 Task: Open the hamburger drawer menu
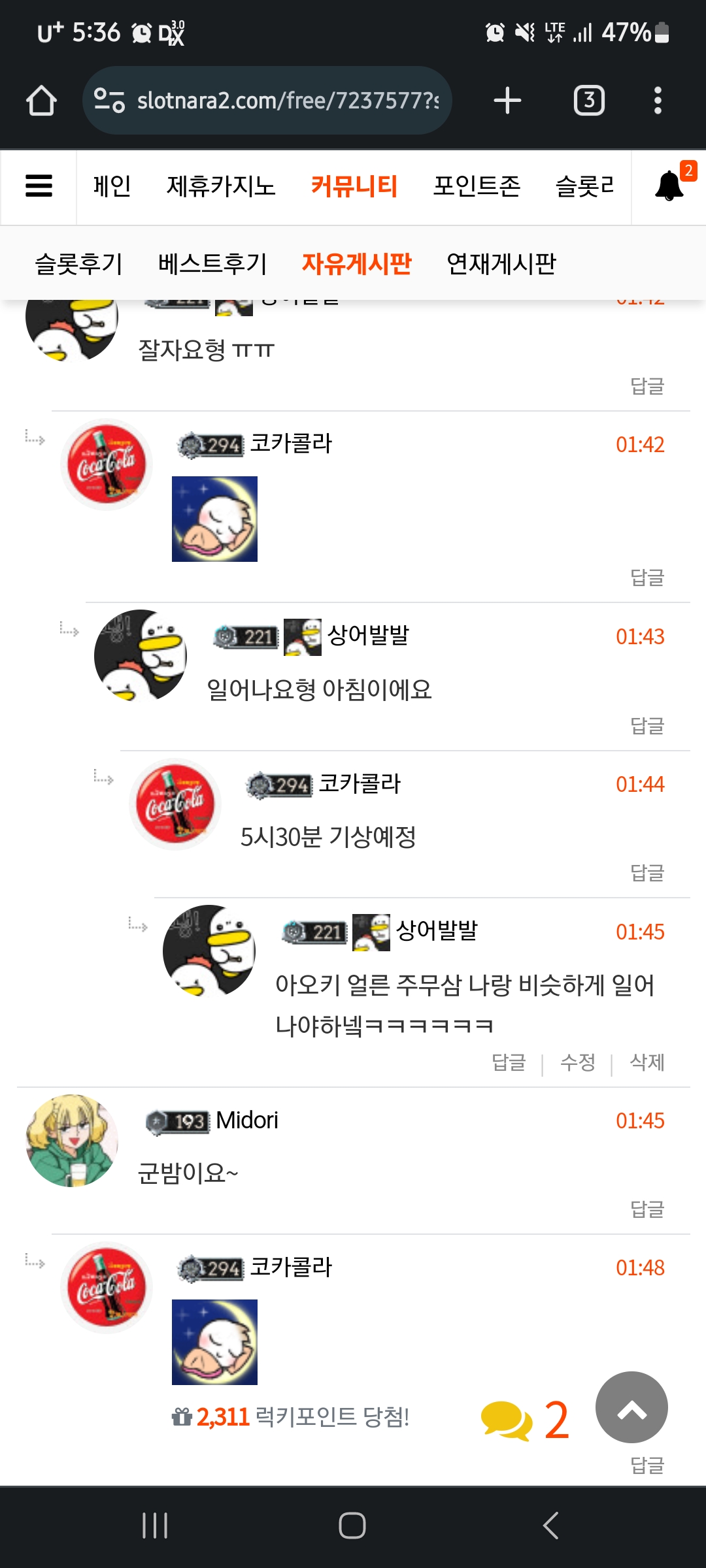point(39,186)
